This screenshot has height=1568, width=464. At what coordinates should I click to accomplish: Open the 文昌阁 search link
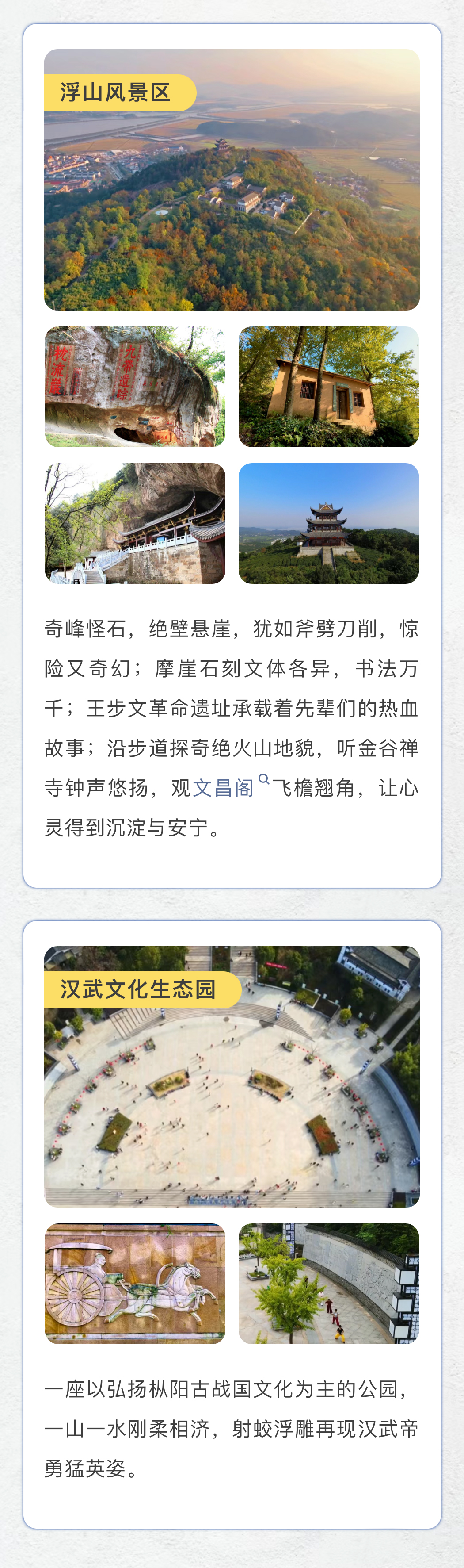coord(224,788)
